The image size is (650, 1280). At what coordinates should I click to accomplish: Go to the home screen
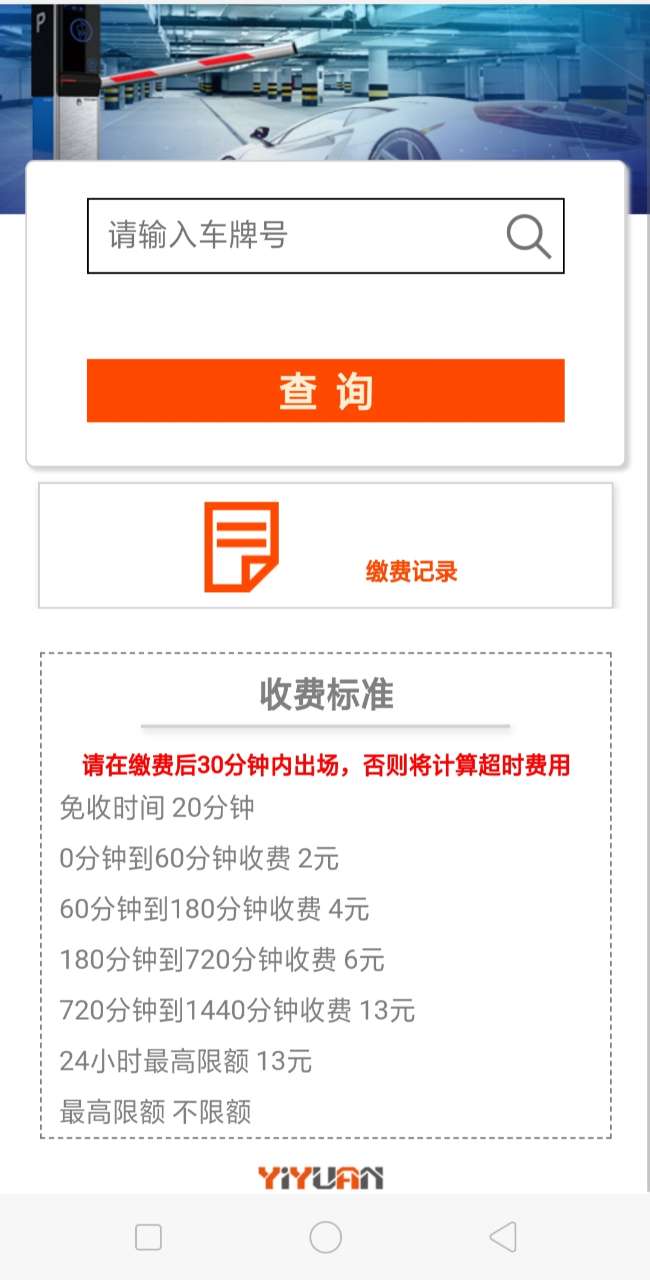(325, 1237)
